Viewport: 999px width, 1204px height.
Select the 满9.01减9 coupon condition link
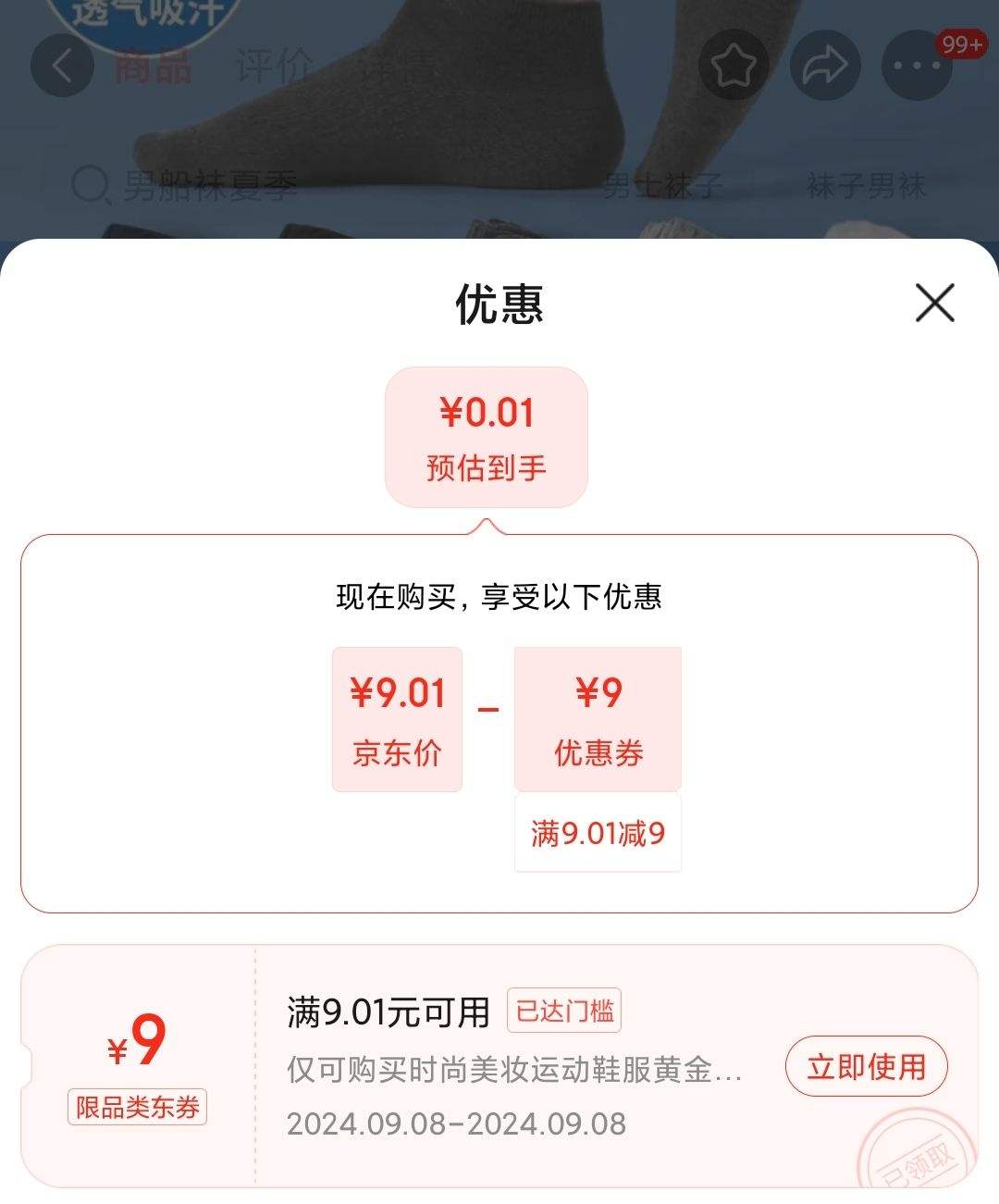click(598, 833)
